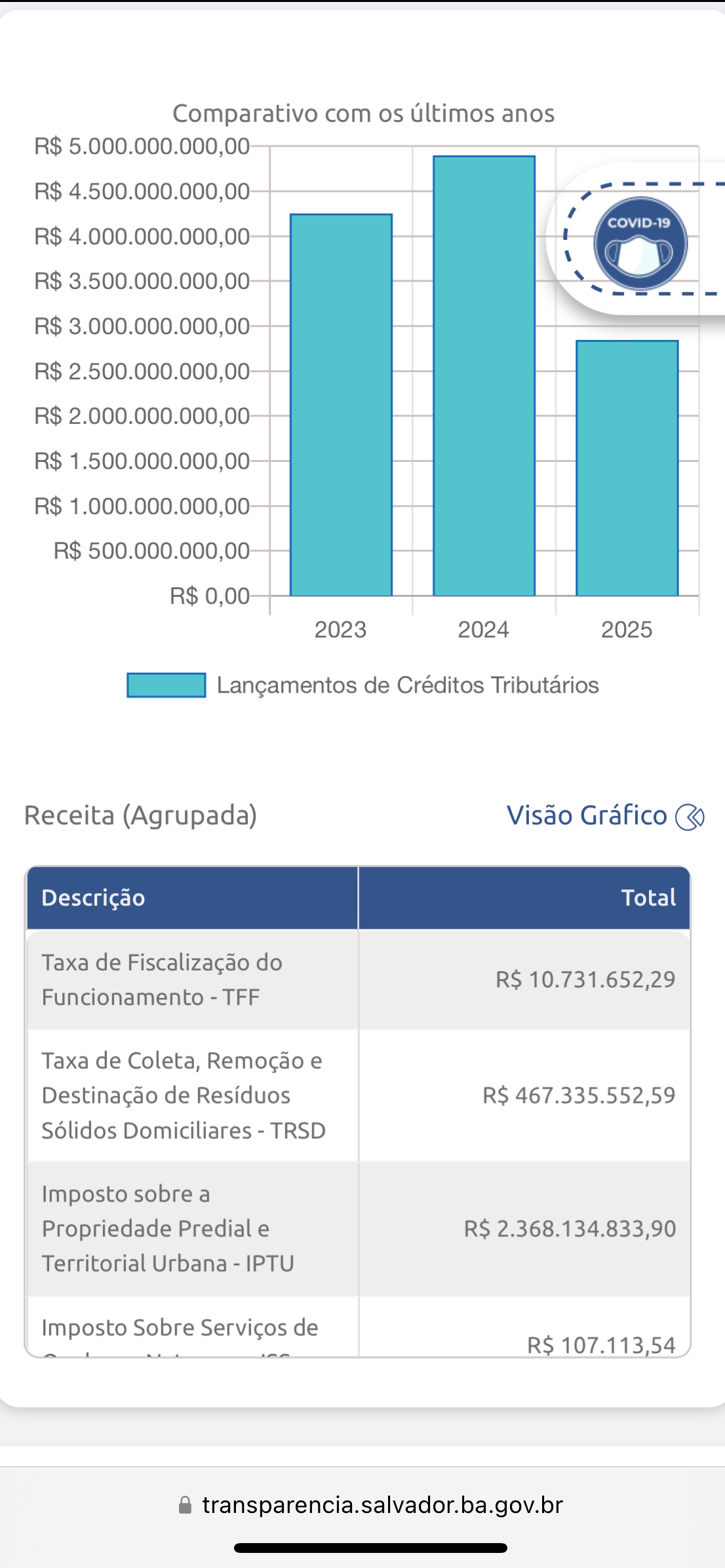Toggle the Lançamentos de Créditos Tributários legend
This screenshot has height=1568, width=725.
coord(363,685)
